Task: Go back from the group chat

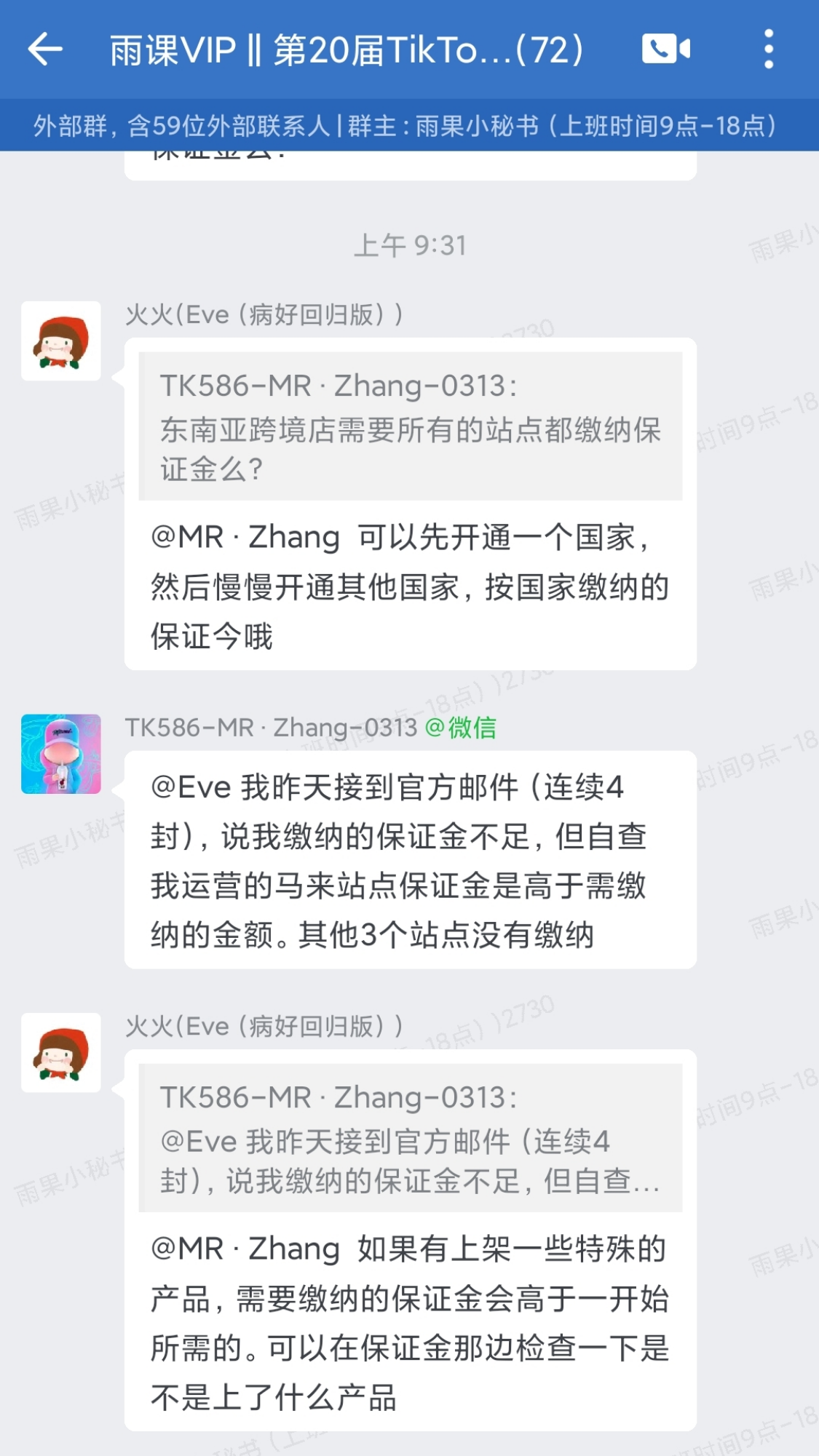Action: (x=45, y=49)
